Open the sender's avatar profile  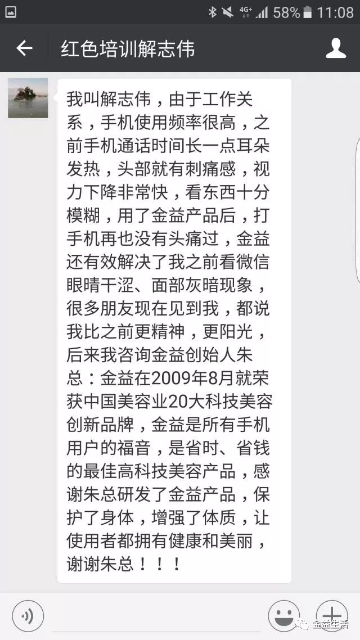tap(28, 98)
